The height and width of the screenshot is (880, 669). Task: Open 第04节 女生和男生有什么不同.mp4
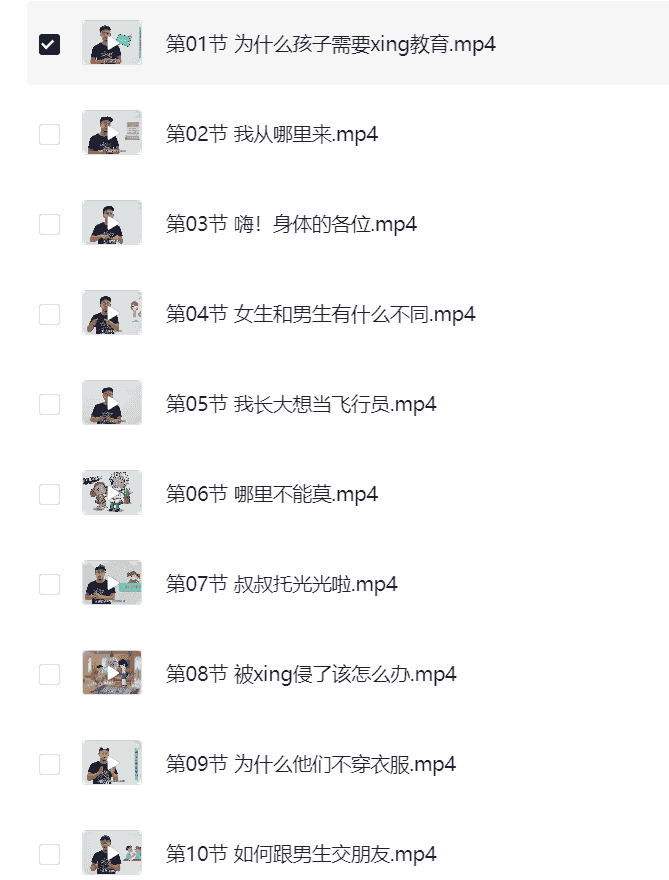tap(320, 314)
